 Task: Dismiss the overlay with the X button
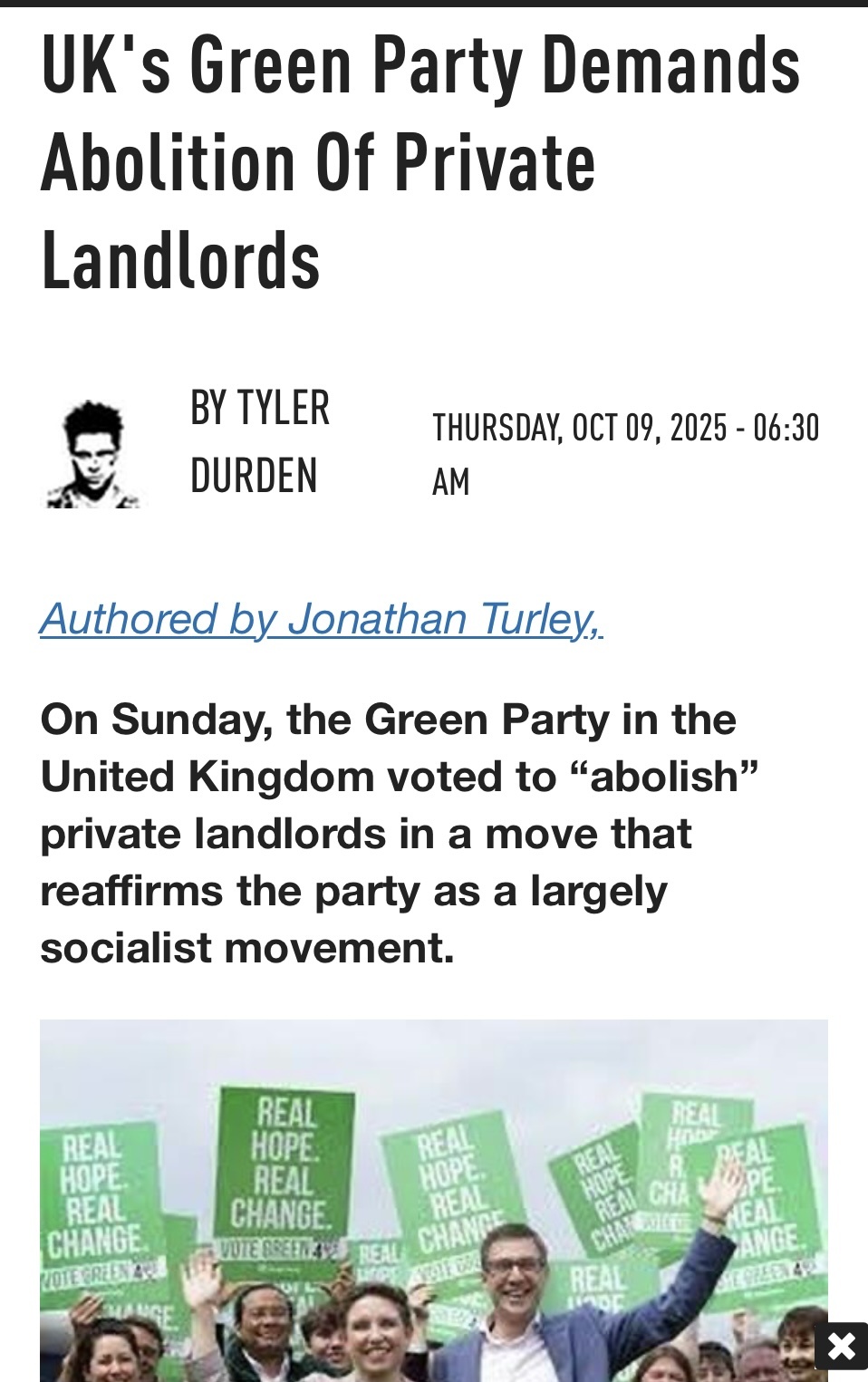(x=841, y=1346)
